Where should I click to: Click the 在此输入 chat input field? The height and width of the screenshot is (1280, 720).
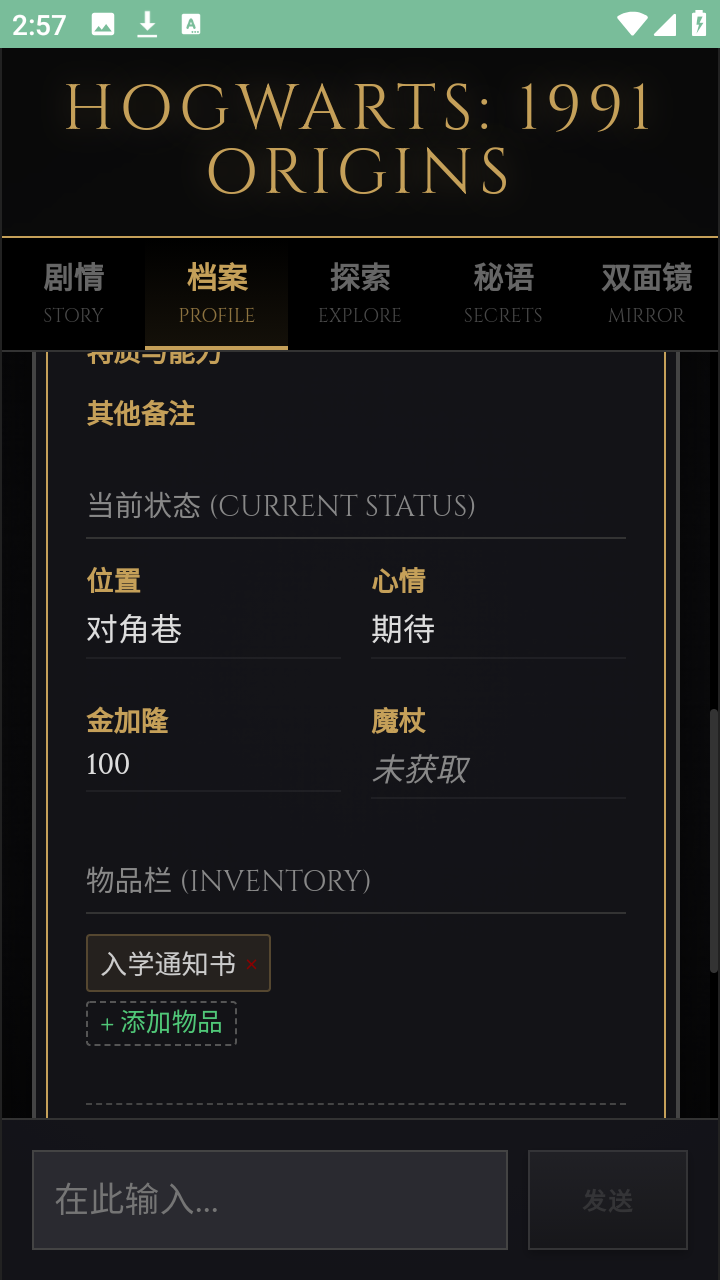[x=269, y=1199]
